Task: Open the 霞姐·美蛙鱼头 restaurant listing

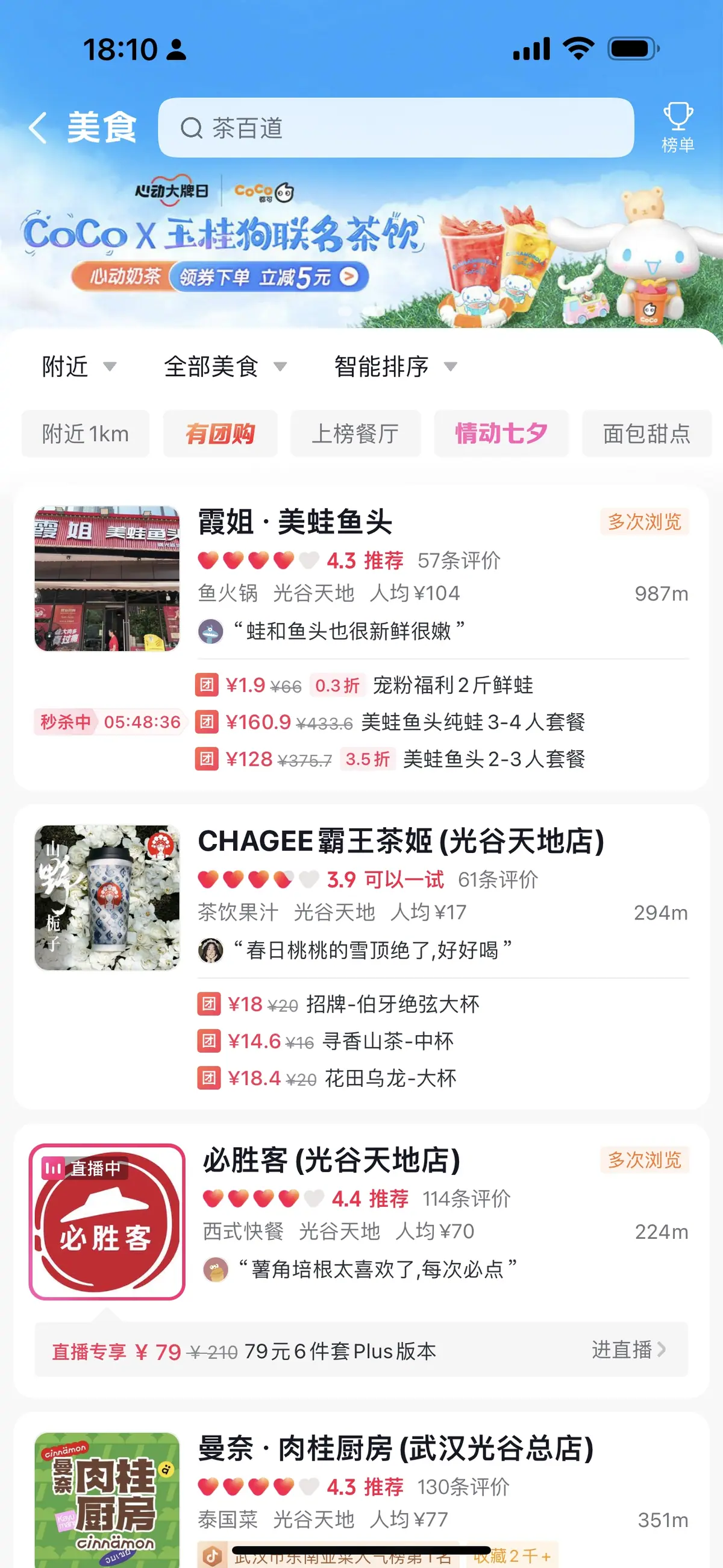Action: 295,522
